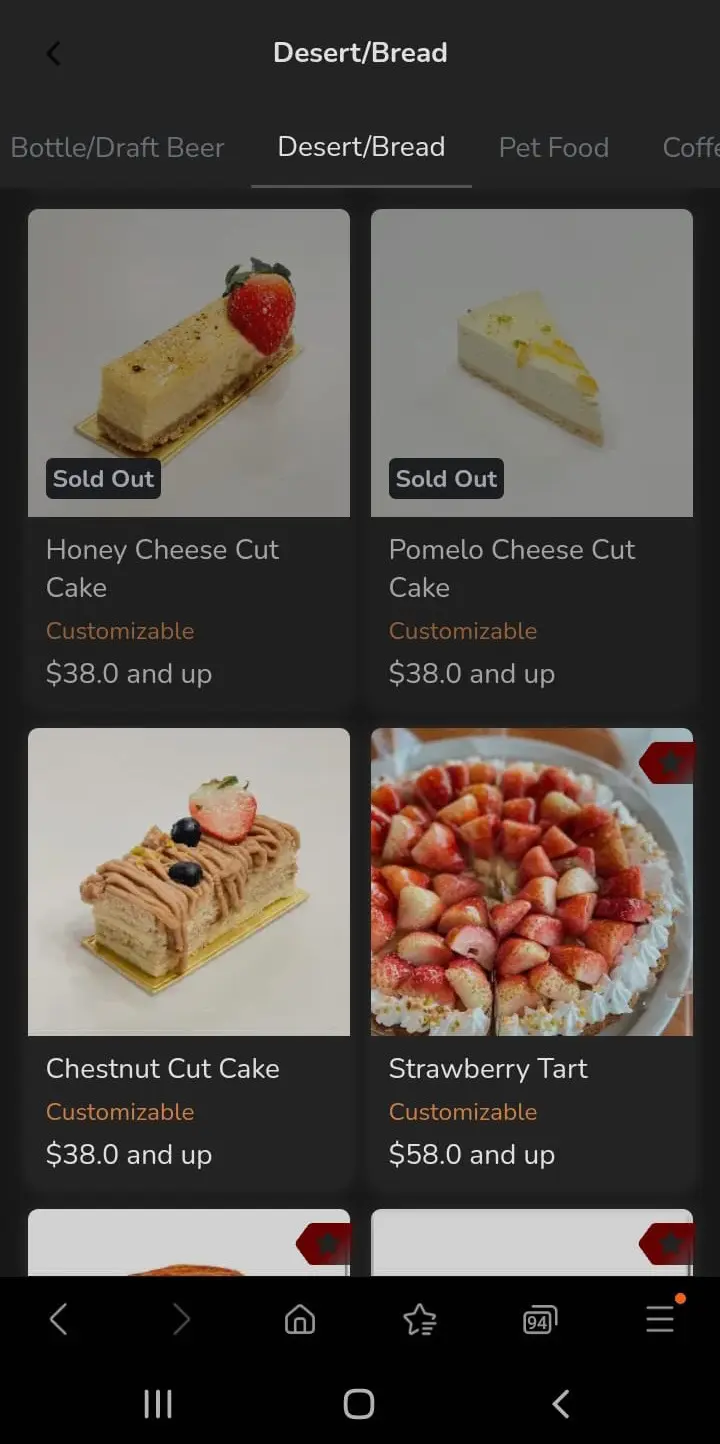Open the Honey Cheese Cut Cake item
Screen dimensions: 720x1444
pos(189,362)
